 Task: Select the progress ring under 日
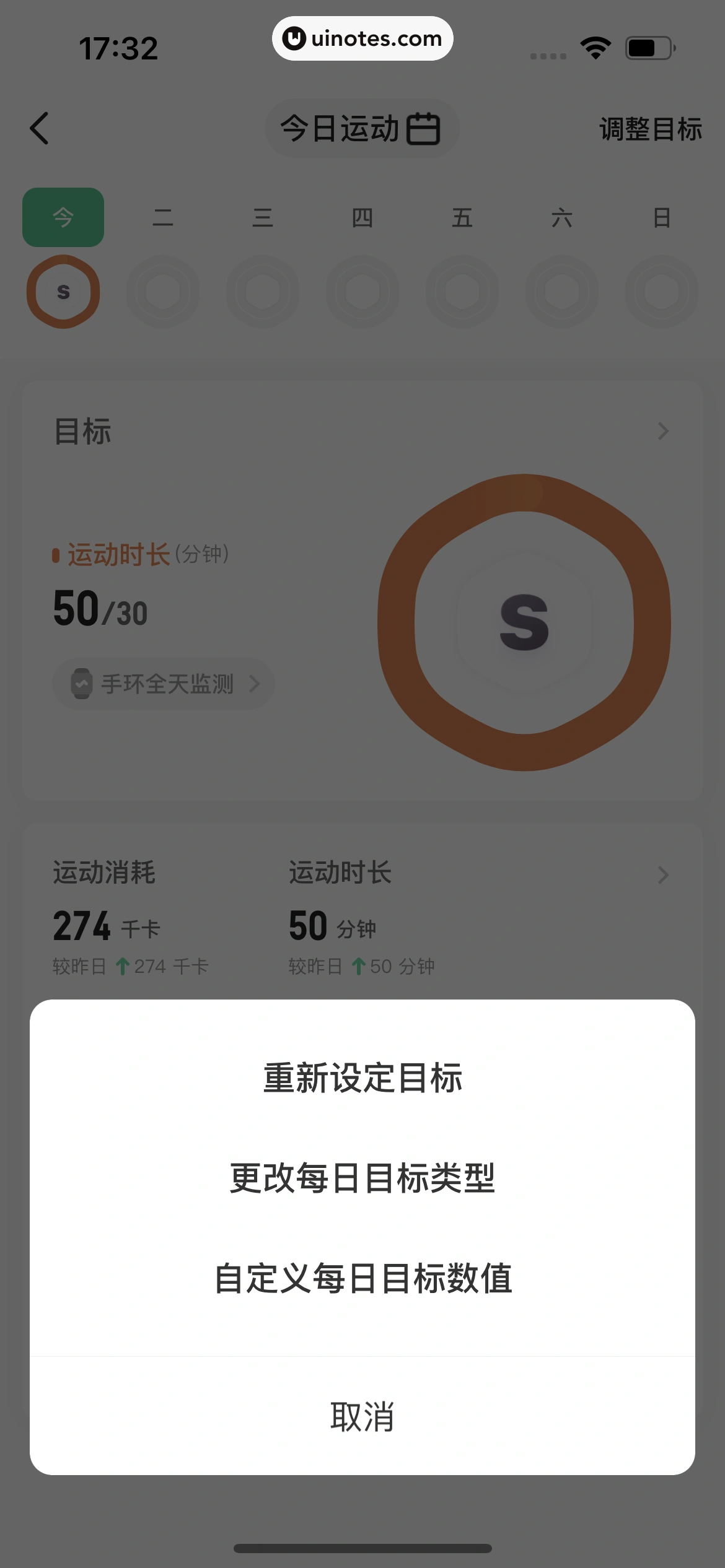click(662, 291)
